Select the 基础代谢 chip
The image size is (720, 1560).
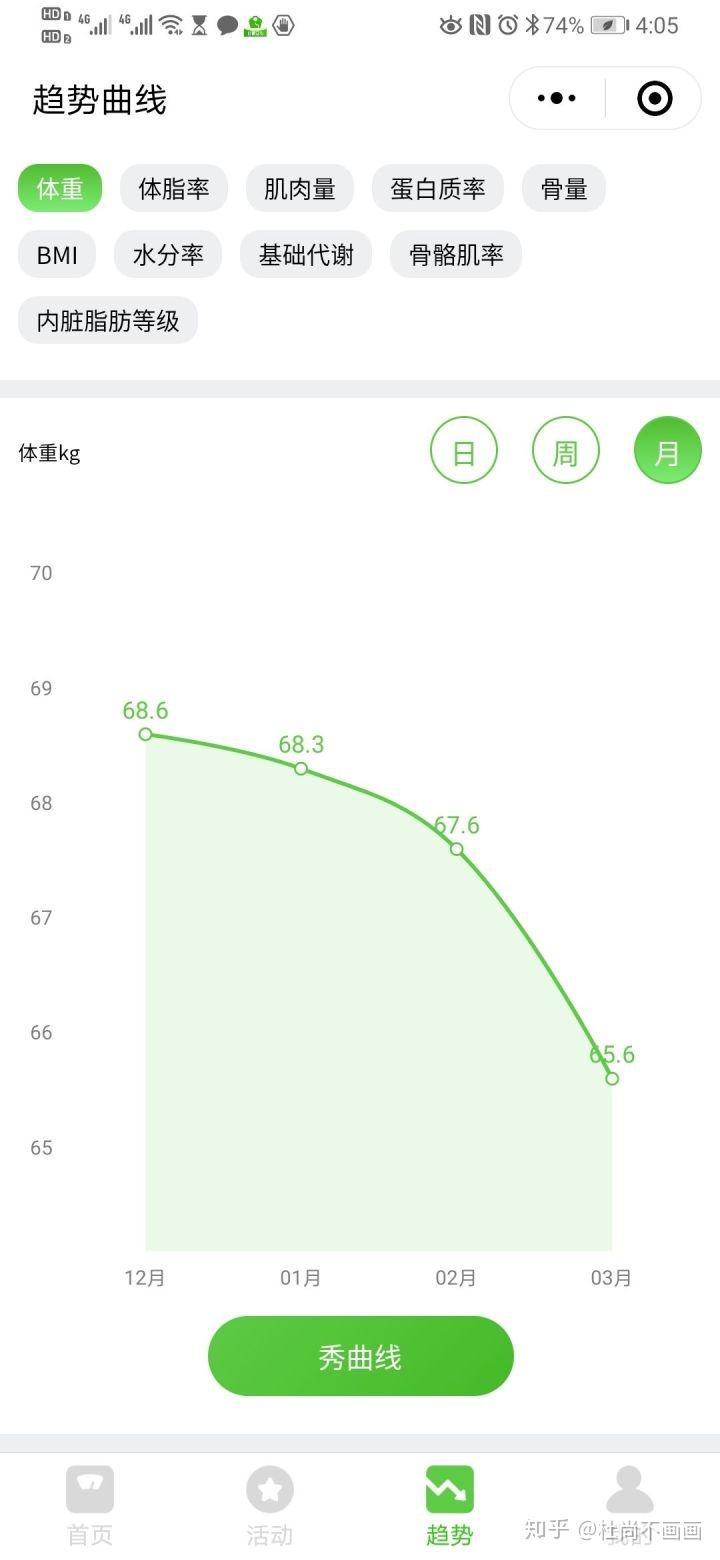(x=306, y=254)
